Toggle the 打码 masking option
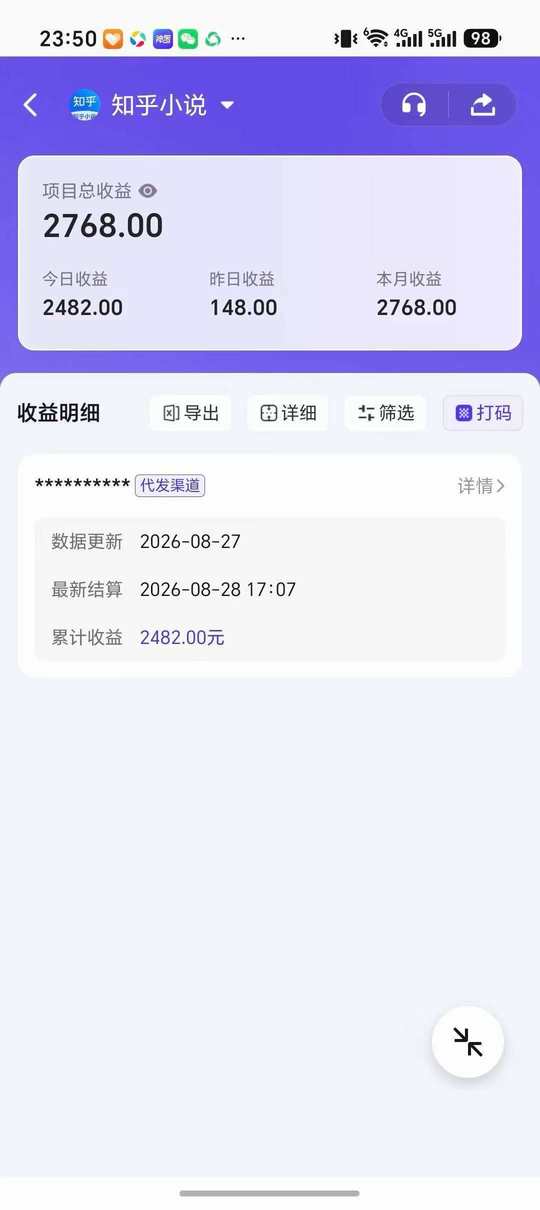Image resolution: width=540 pixels, height=1210 pixels. (483, 413)
